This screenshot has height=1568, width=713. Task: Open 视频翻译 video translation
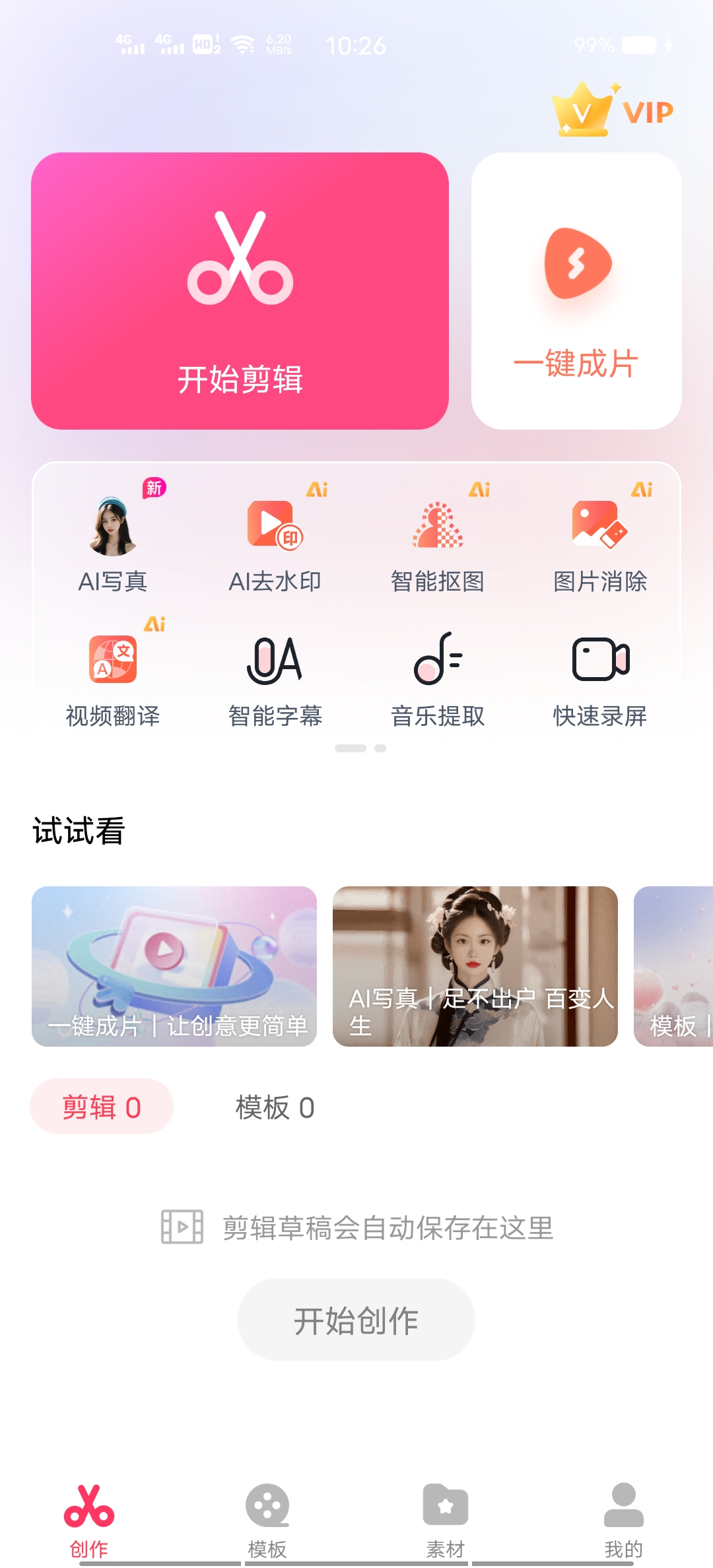[113, 678]
